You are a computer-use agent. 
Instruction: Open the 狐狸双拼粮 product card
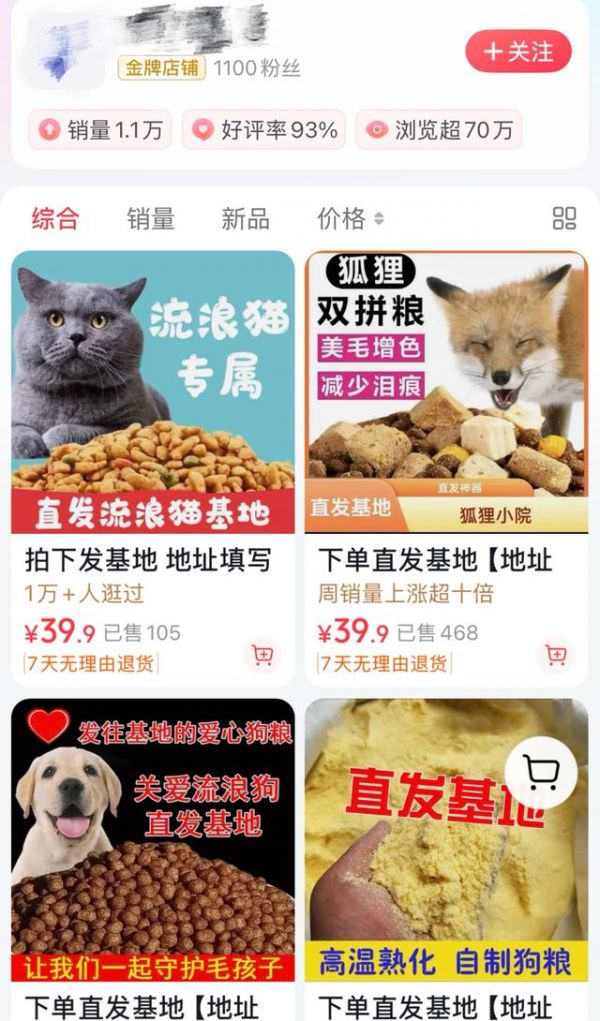click(x=446, y=392)
